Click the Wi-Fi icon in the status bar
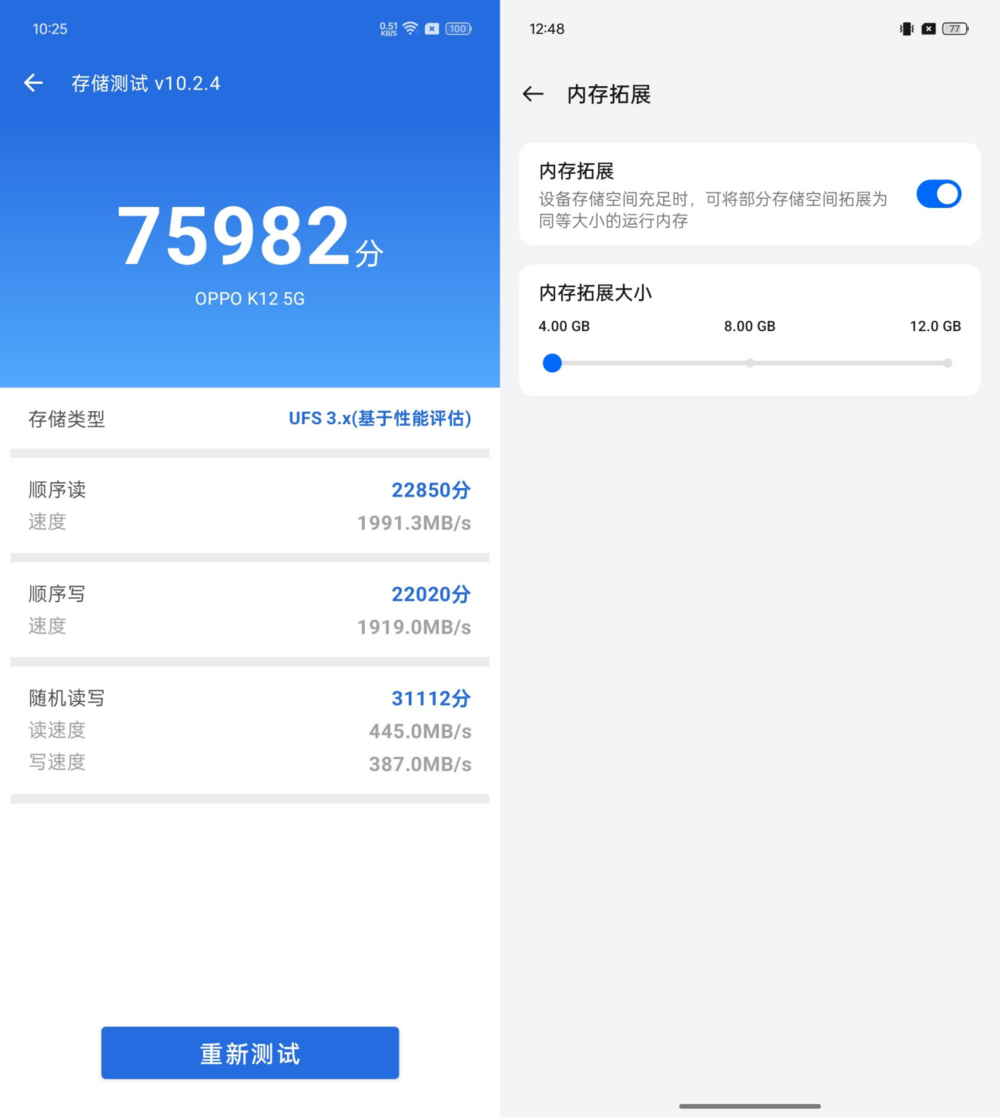The image size is (1000, 1117). [410, 28]
